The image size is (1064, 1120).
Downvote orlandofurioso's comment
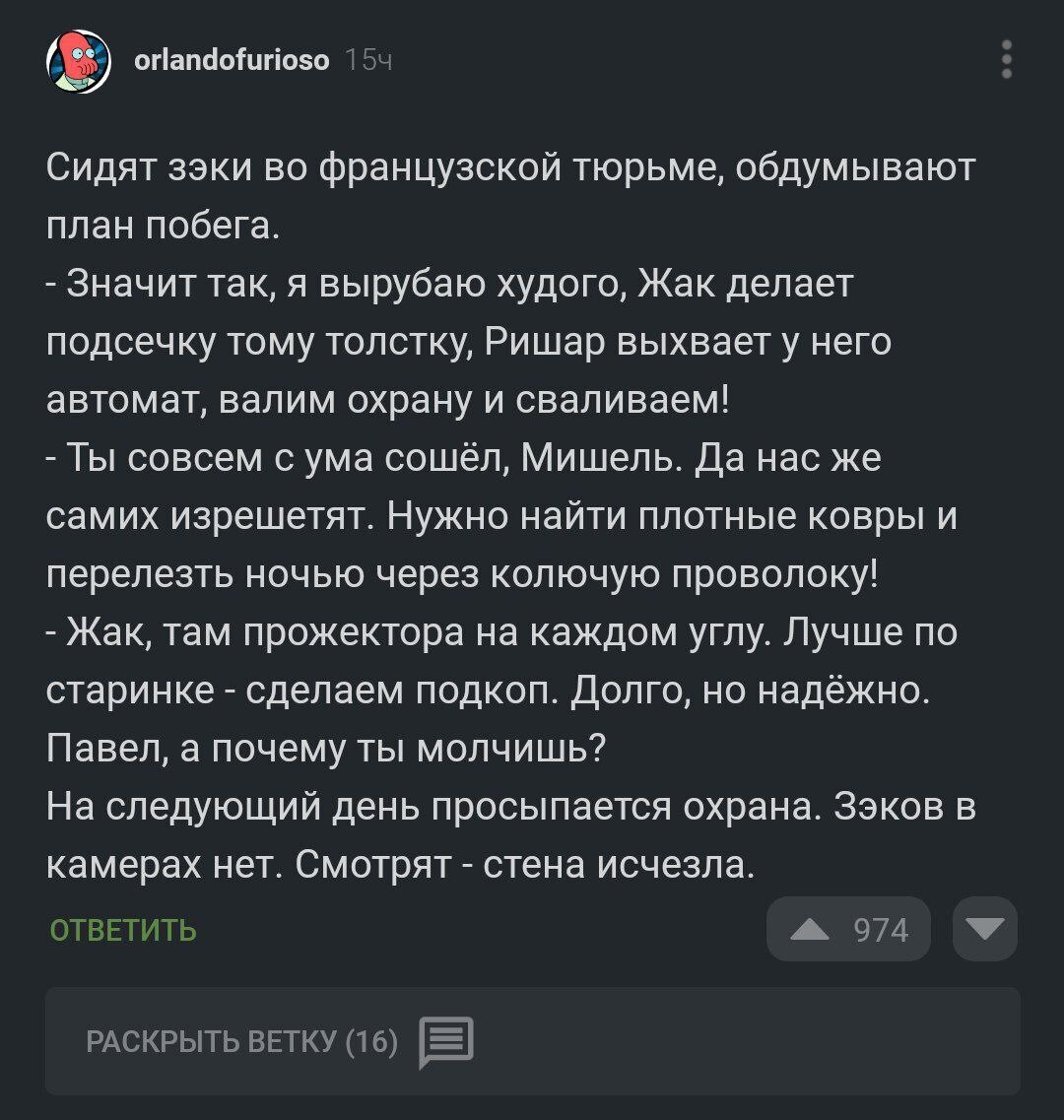click(984, 928)
